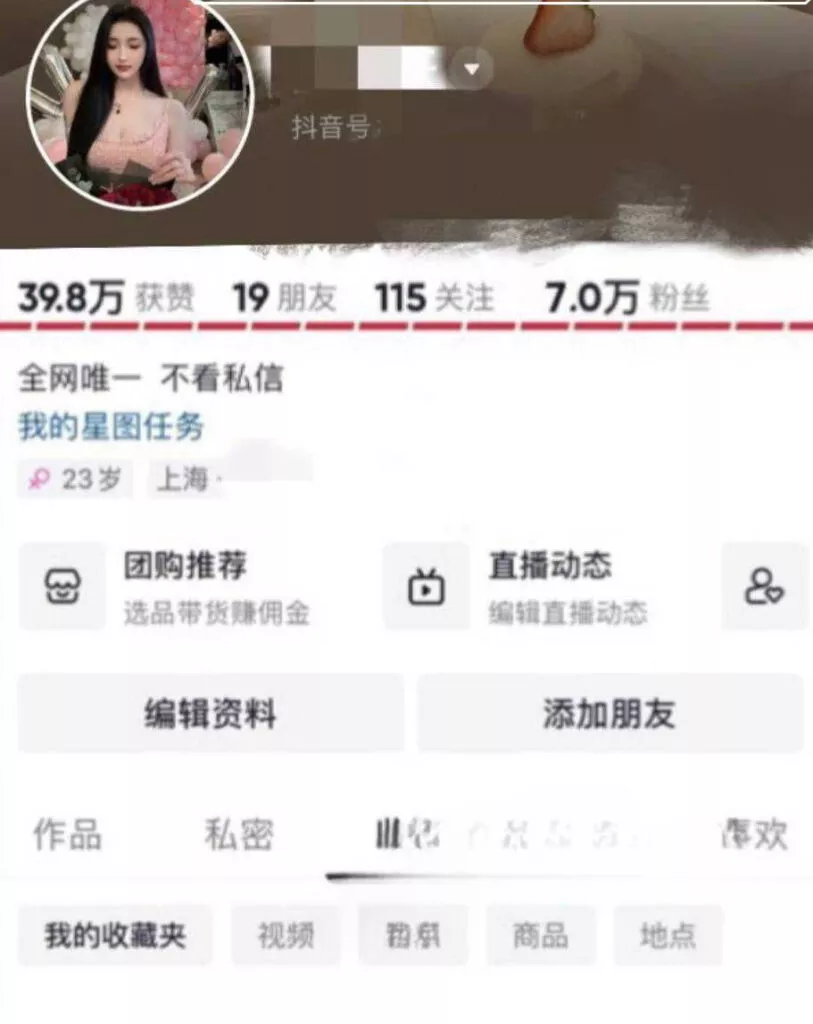This screenshot has width=813, height=1024.
Task: Open the 朋友 friends list
Action: point(284,298)
